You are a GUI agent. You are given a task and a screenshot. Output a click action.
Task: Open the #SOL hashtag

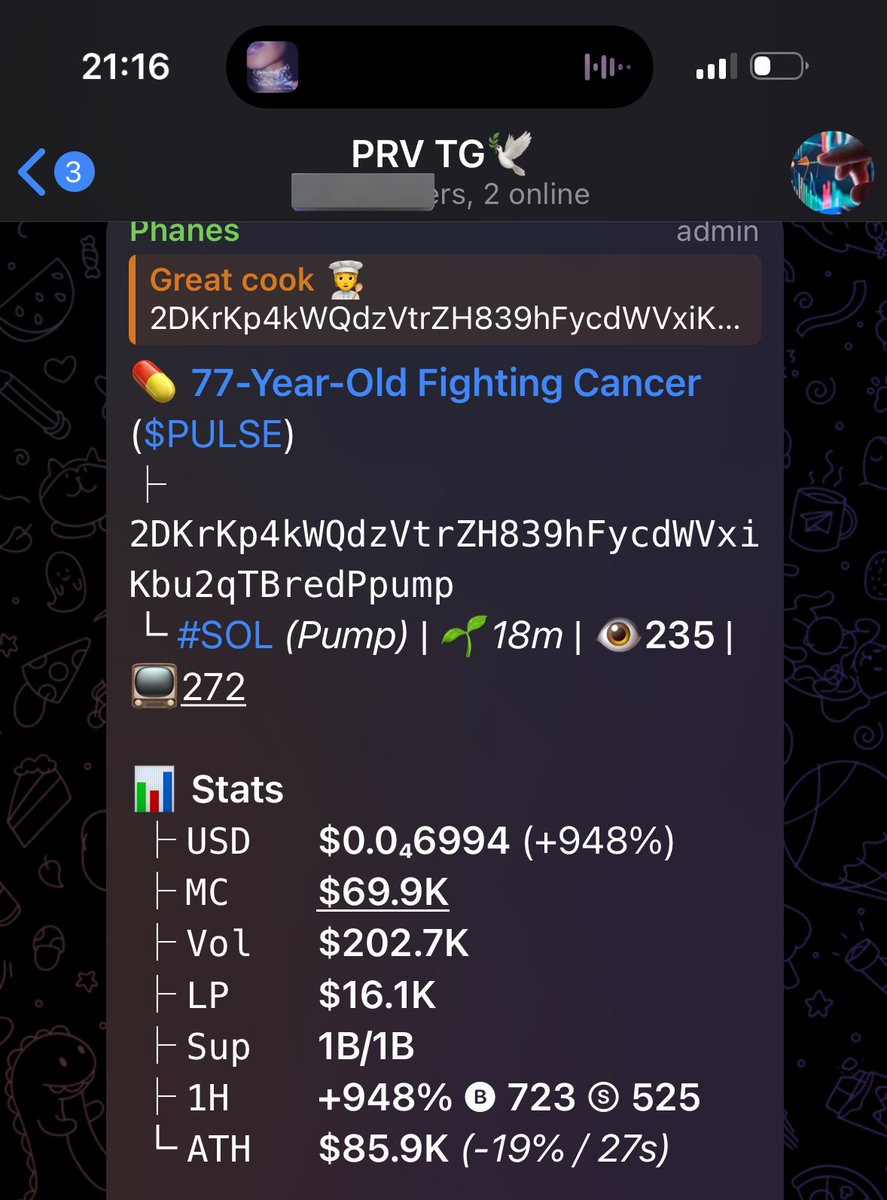tap(225, 636)
